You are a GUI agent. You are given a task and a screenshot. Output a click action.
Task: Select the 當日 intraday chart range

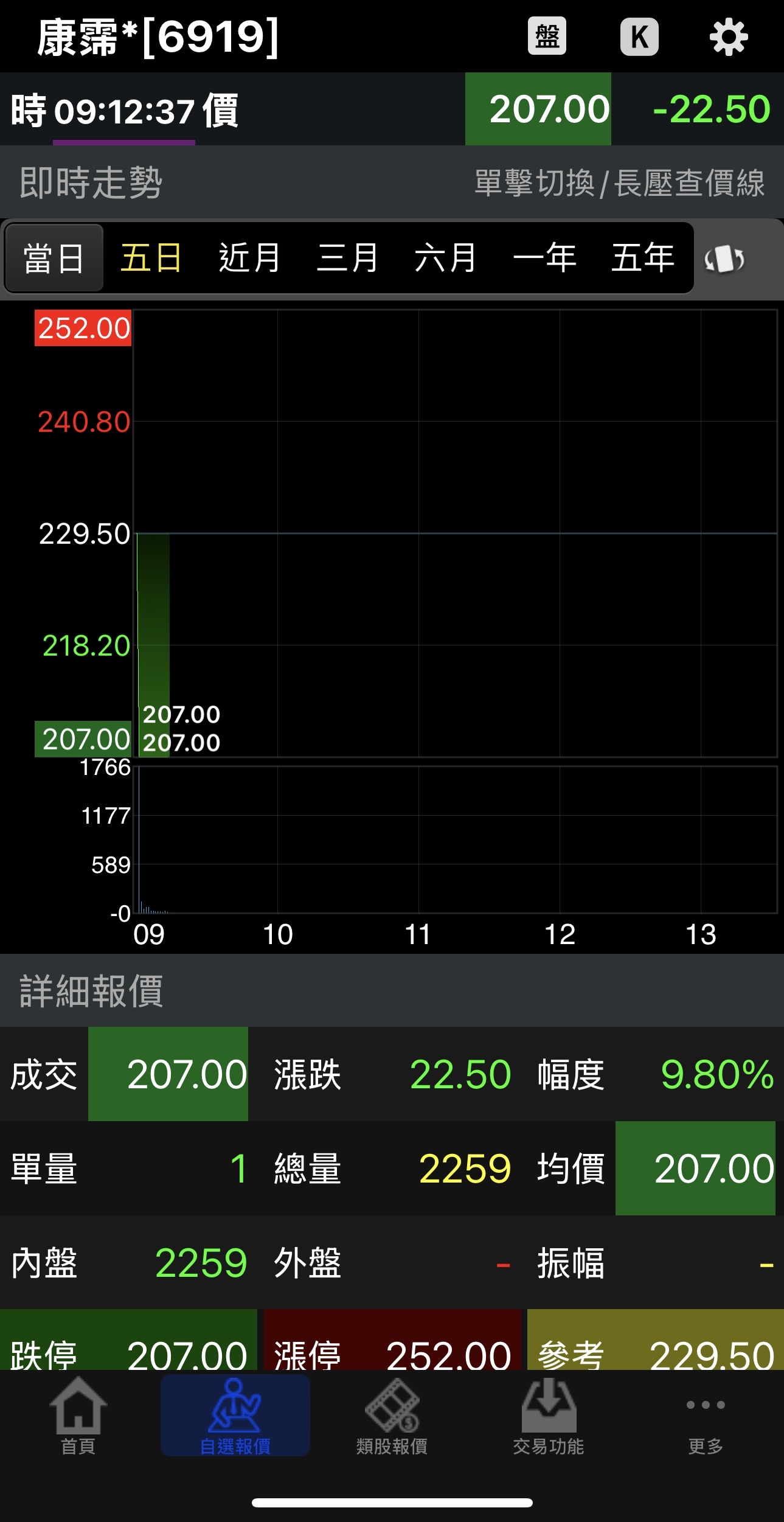[54, 259]
